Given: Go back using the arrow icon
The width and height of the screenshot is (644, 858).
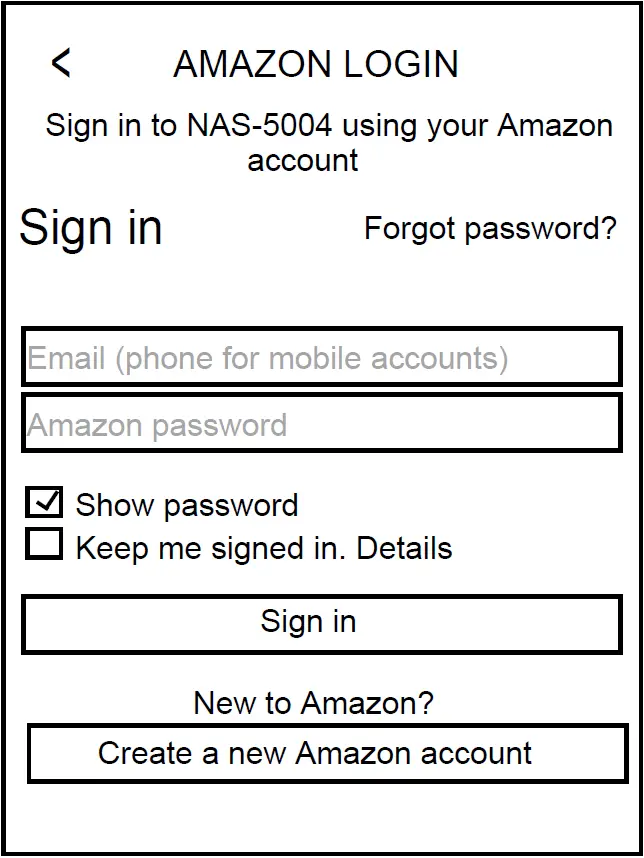Looking at the screenshot, I should pos(61,63).
